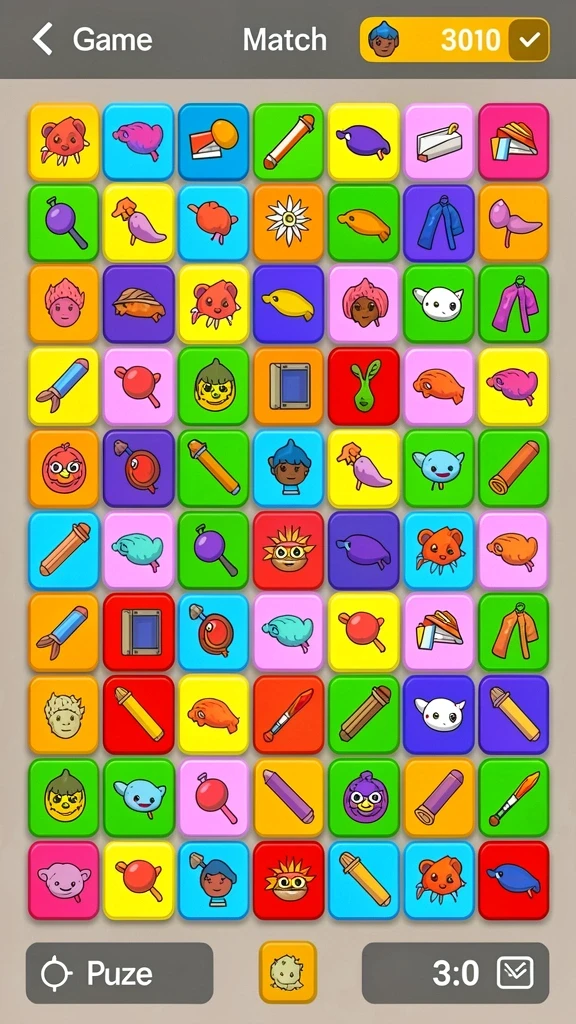Image resolution: width=576 pixels, height=1024 pixels.
Task: Tap the purple owl tile on green background
Action: (364, 797)
